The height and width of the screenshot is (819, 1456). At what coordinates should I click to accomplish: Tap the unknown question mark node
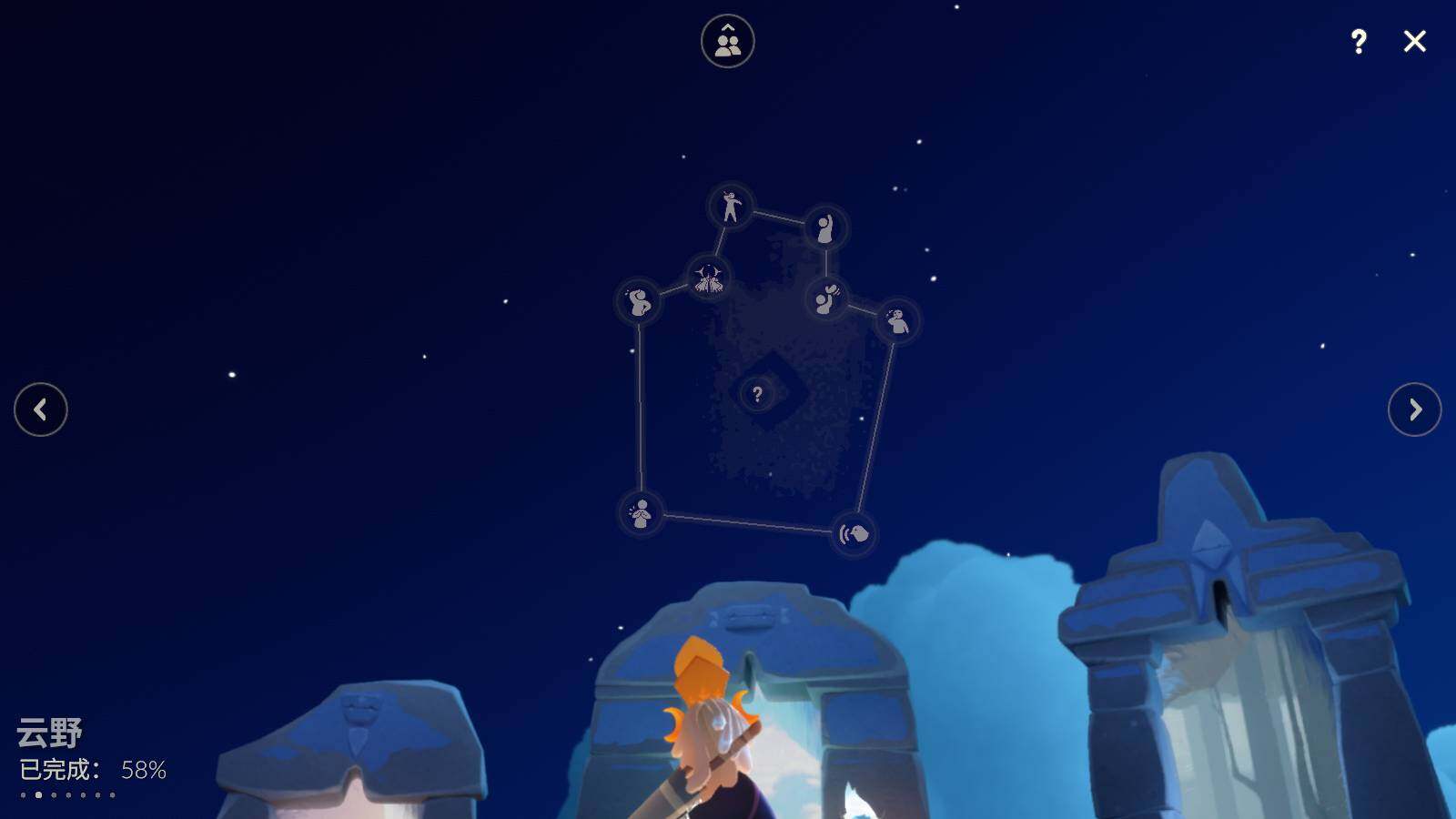[x=757, y=394]
